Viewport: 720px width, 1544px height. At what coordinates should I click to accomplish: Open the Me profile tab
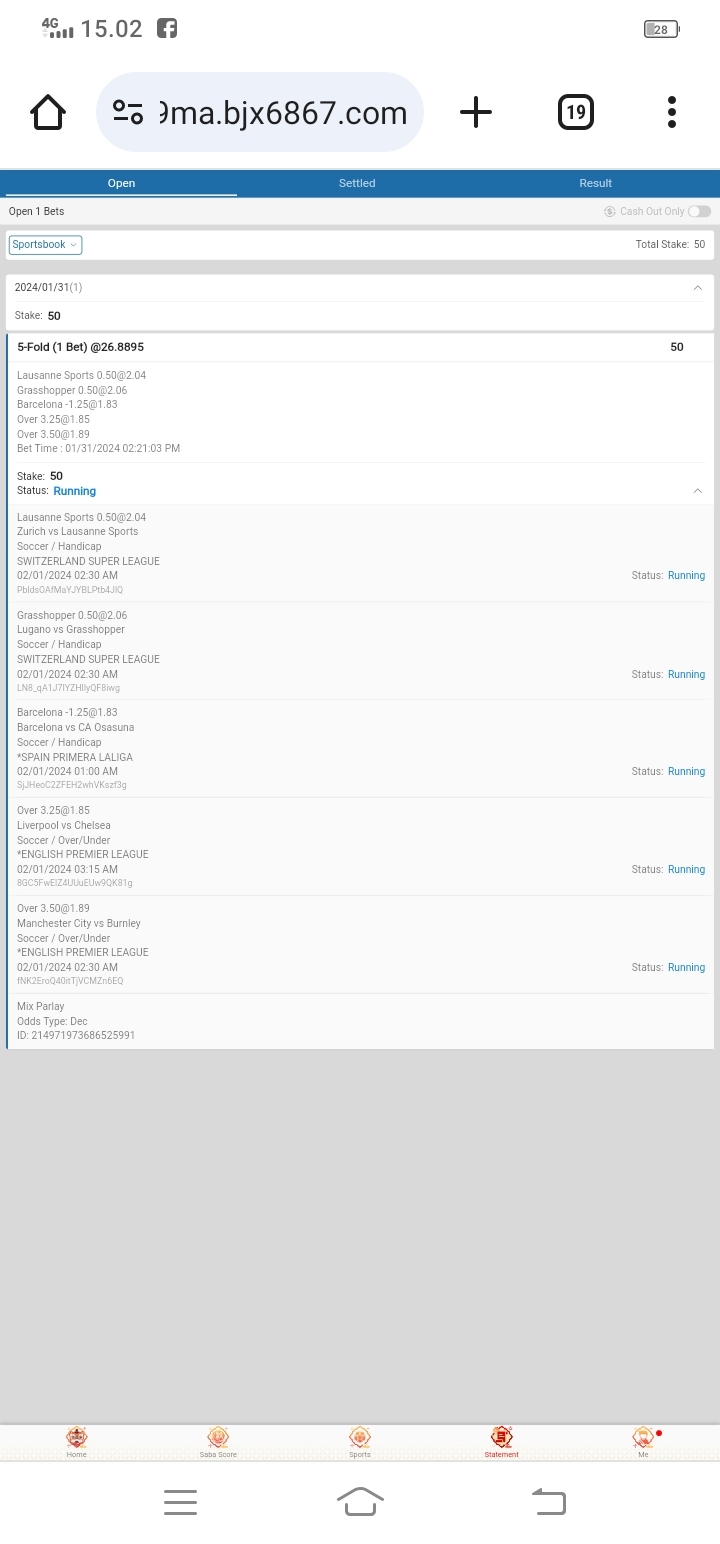tap(643, 1441)
